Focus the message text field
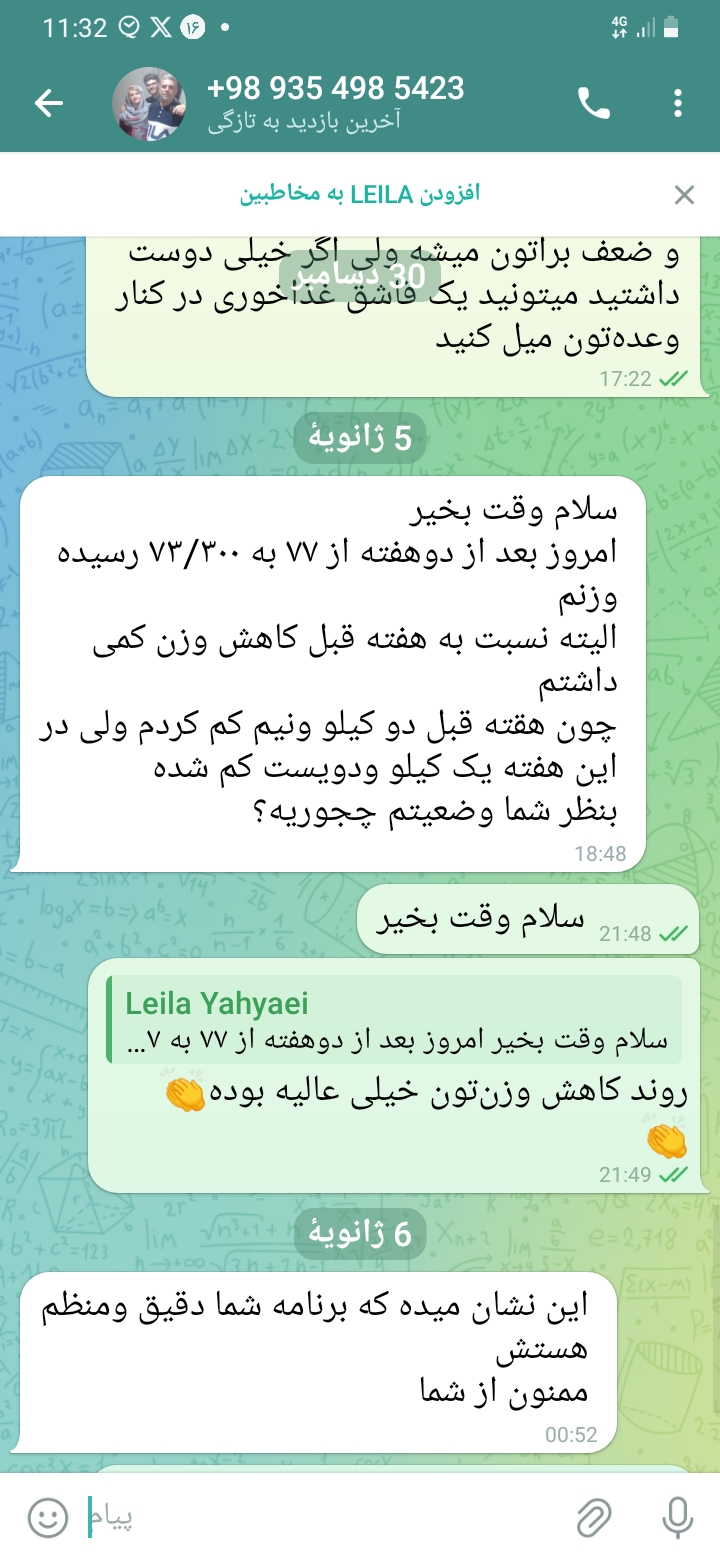This screenshot has height=1560, width=720. [x=320, y=1518]
